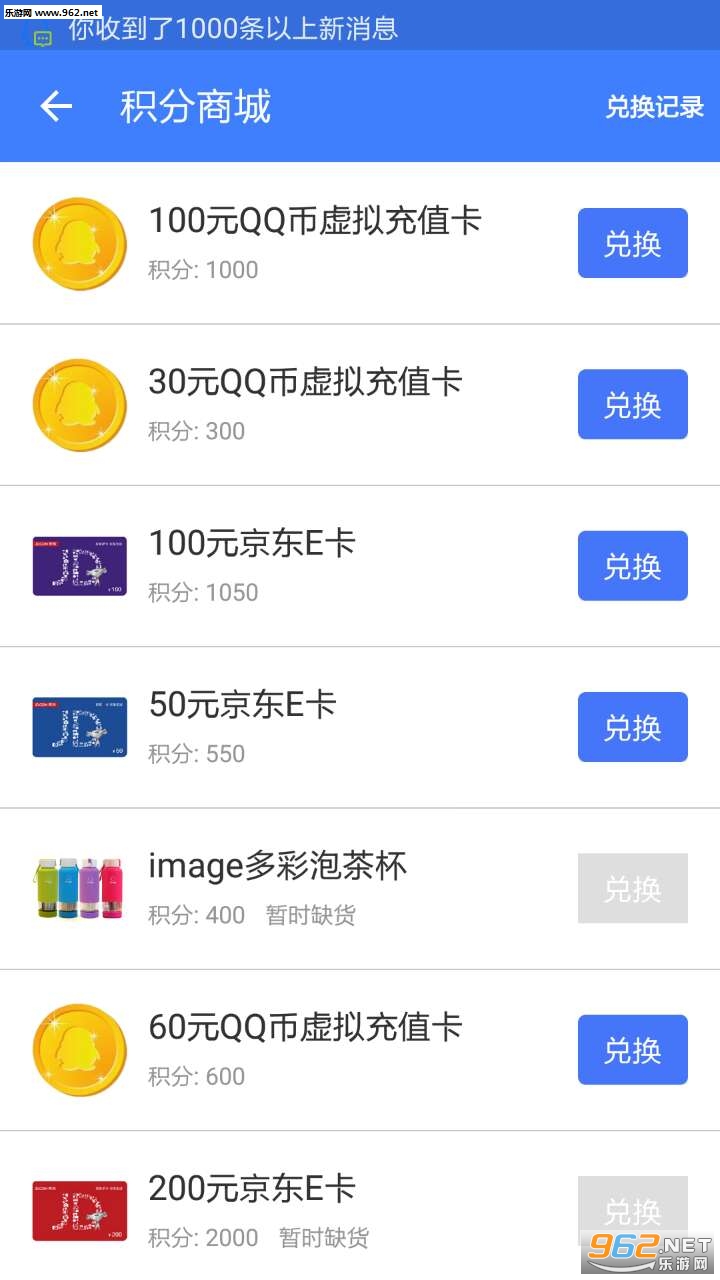The height and width of the screenshot is (1280, 720).
Task: Redeem the 100元QQ币虚拟充值卡
Action: pyautogui.click(x=632, y=243)
